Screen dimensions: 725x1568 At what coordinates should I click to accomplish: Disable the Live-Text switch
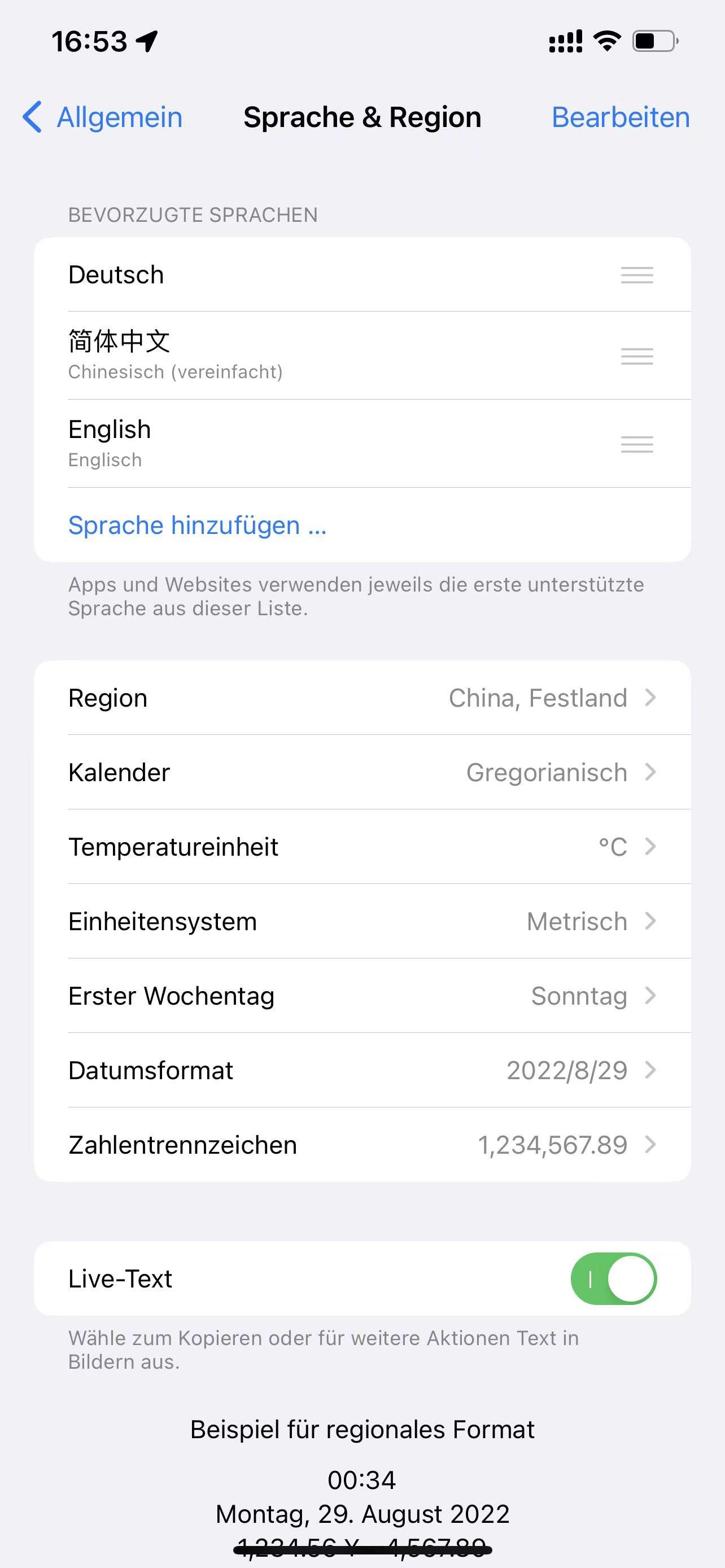point(613,1278)
